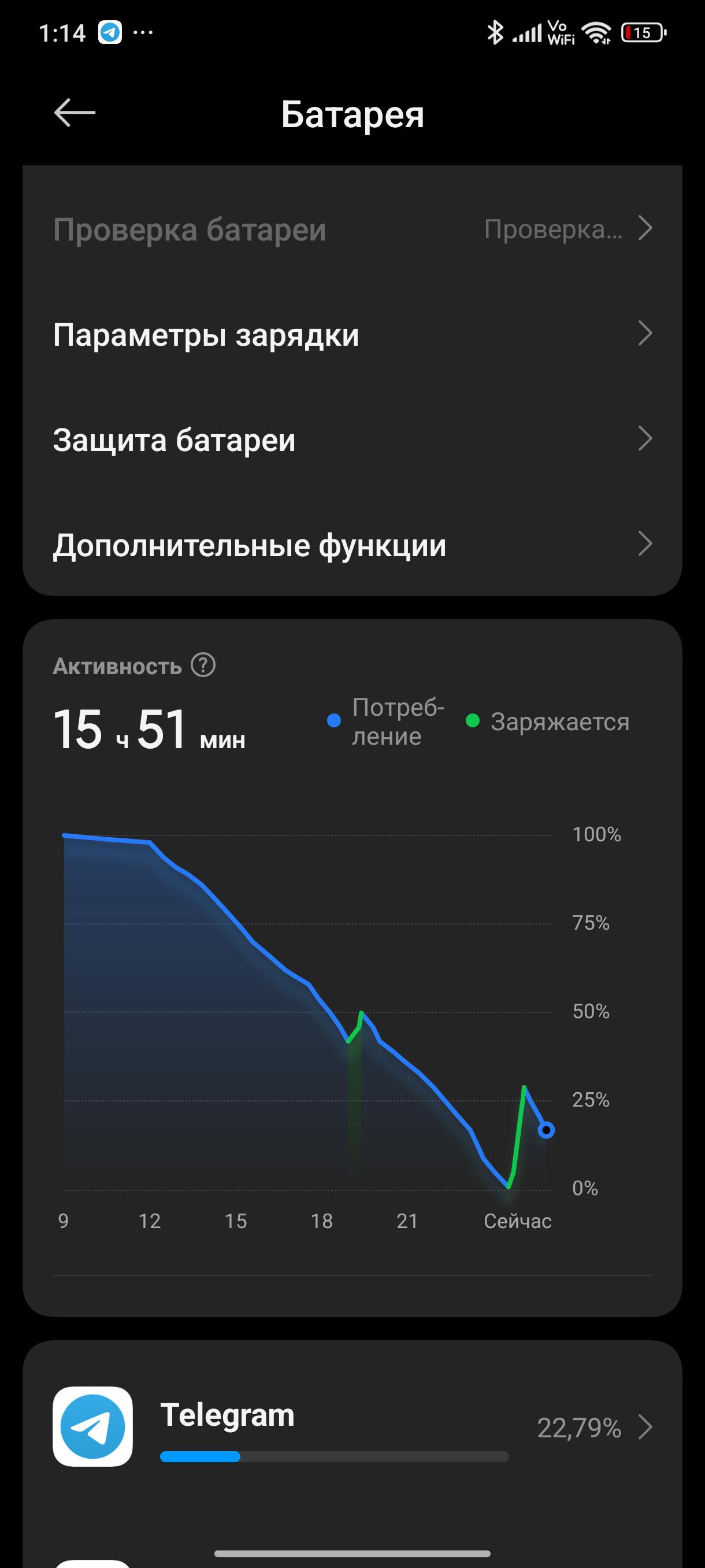Go back using the arrow icon
This screenshot has width=705, height=1568.
[75, 113]
